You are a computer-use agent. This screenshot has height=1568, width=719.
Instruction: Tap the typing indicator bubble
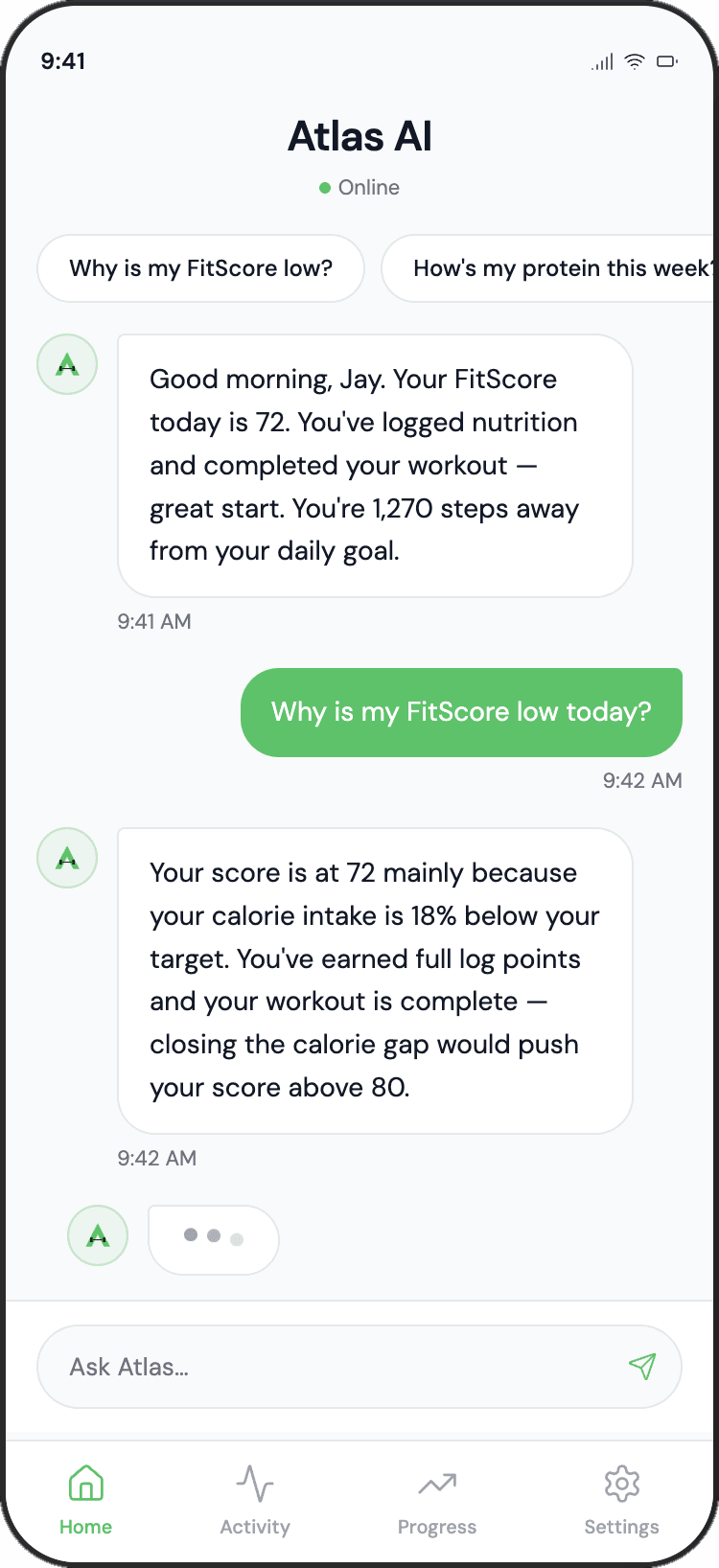(x=213, y=1236)
